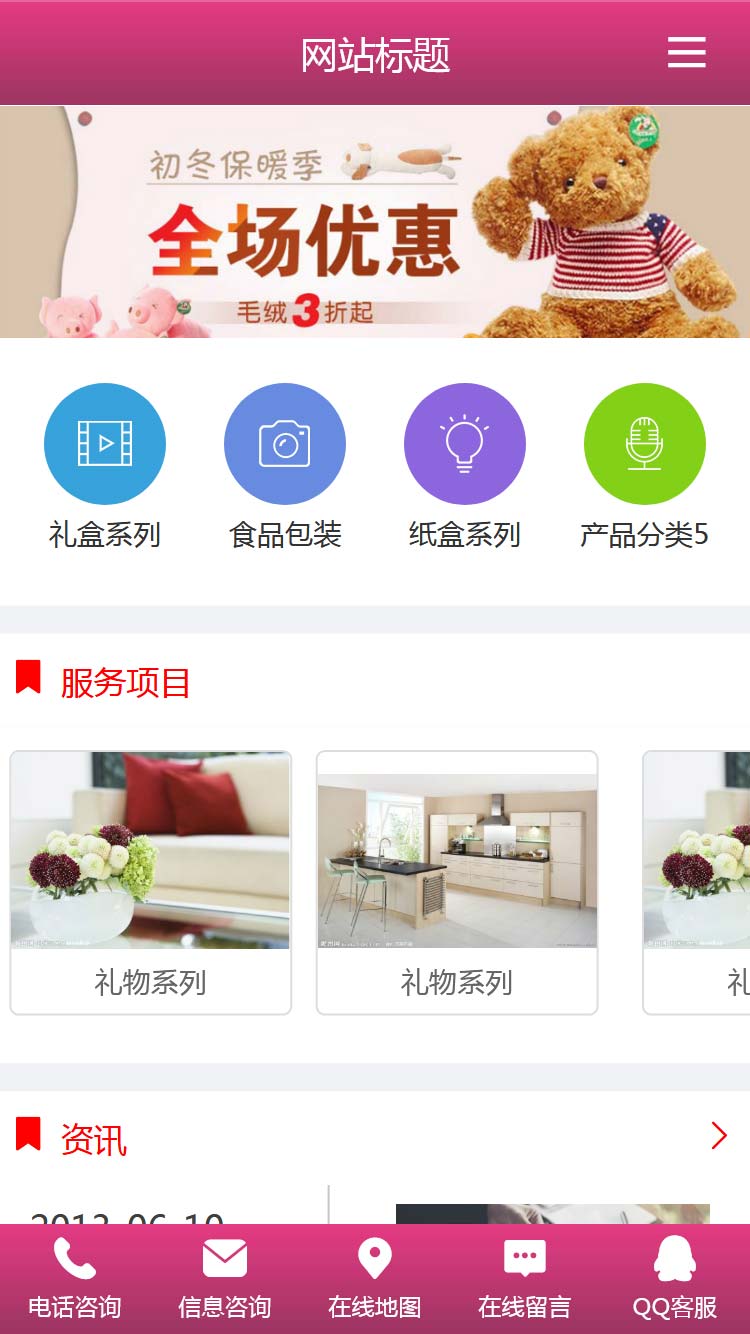Screen dimensions: 750x1334
Task: Leave a message via 在线留言
Action: 525,1278
